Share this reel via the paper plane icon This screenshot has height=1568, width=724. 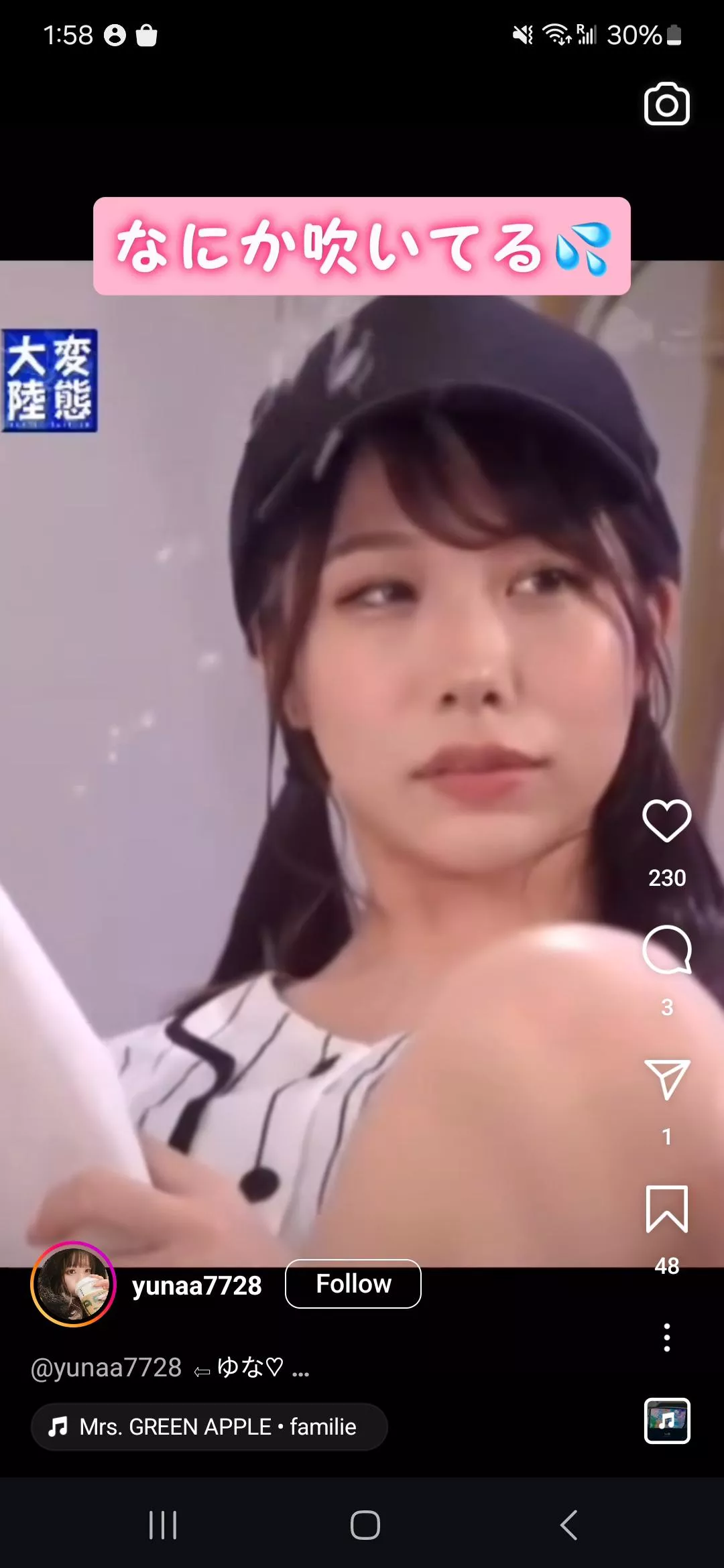pos(666,1079)
